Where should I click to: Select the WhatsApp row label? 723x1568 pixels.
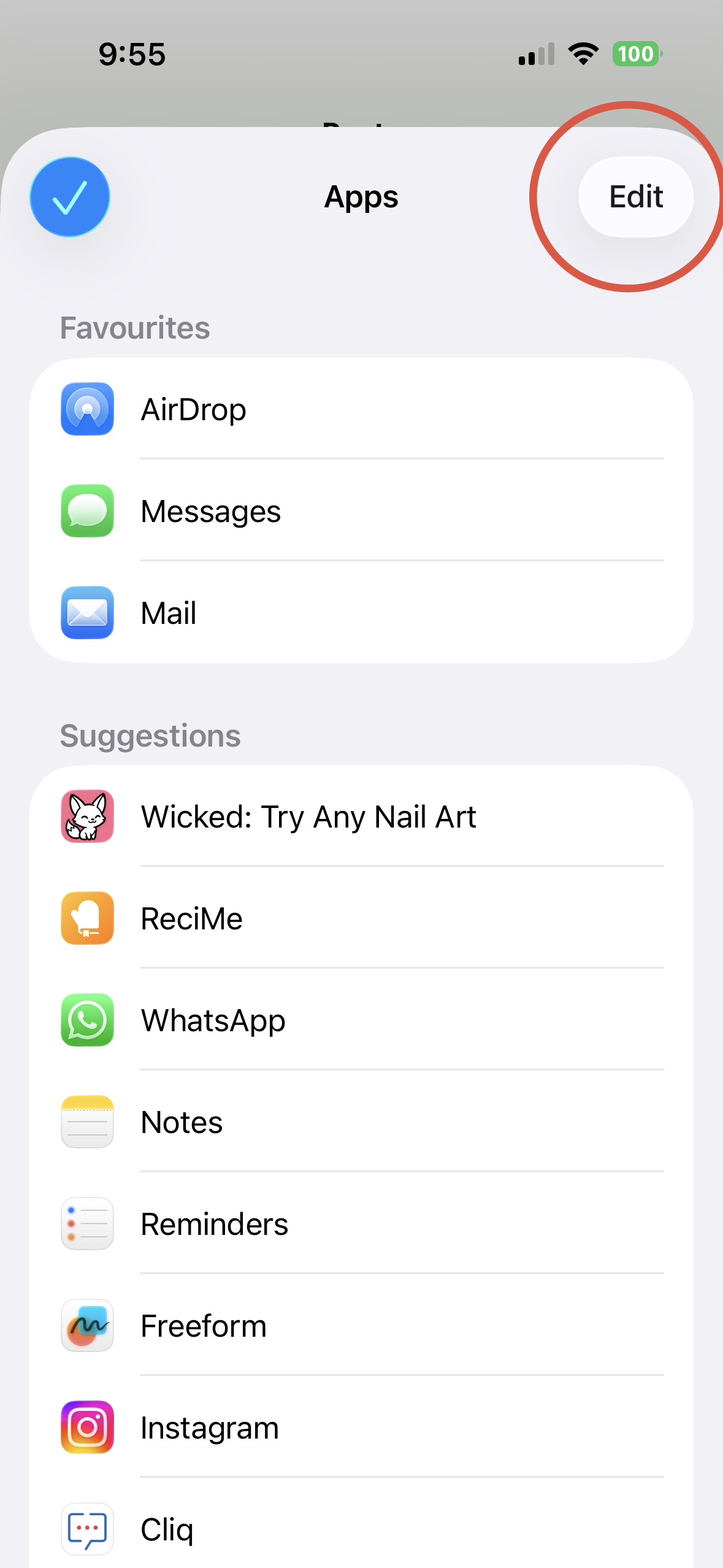212,1020
